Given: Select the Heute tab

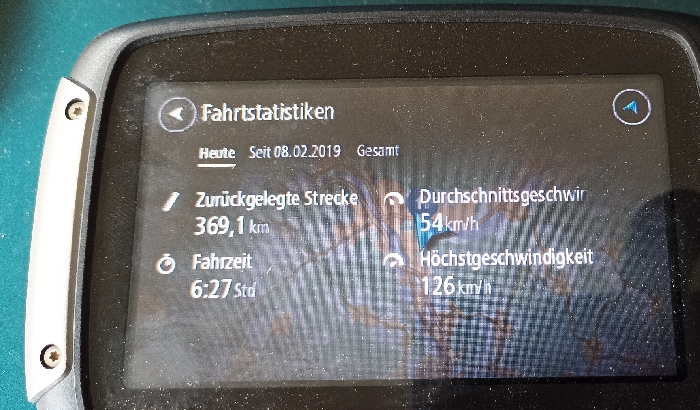Looking at the screenshot, I should pos(216,152).
